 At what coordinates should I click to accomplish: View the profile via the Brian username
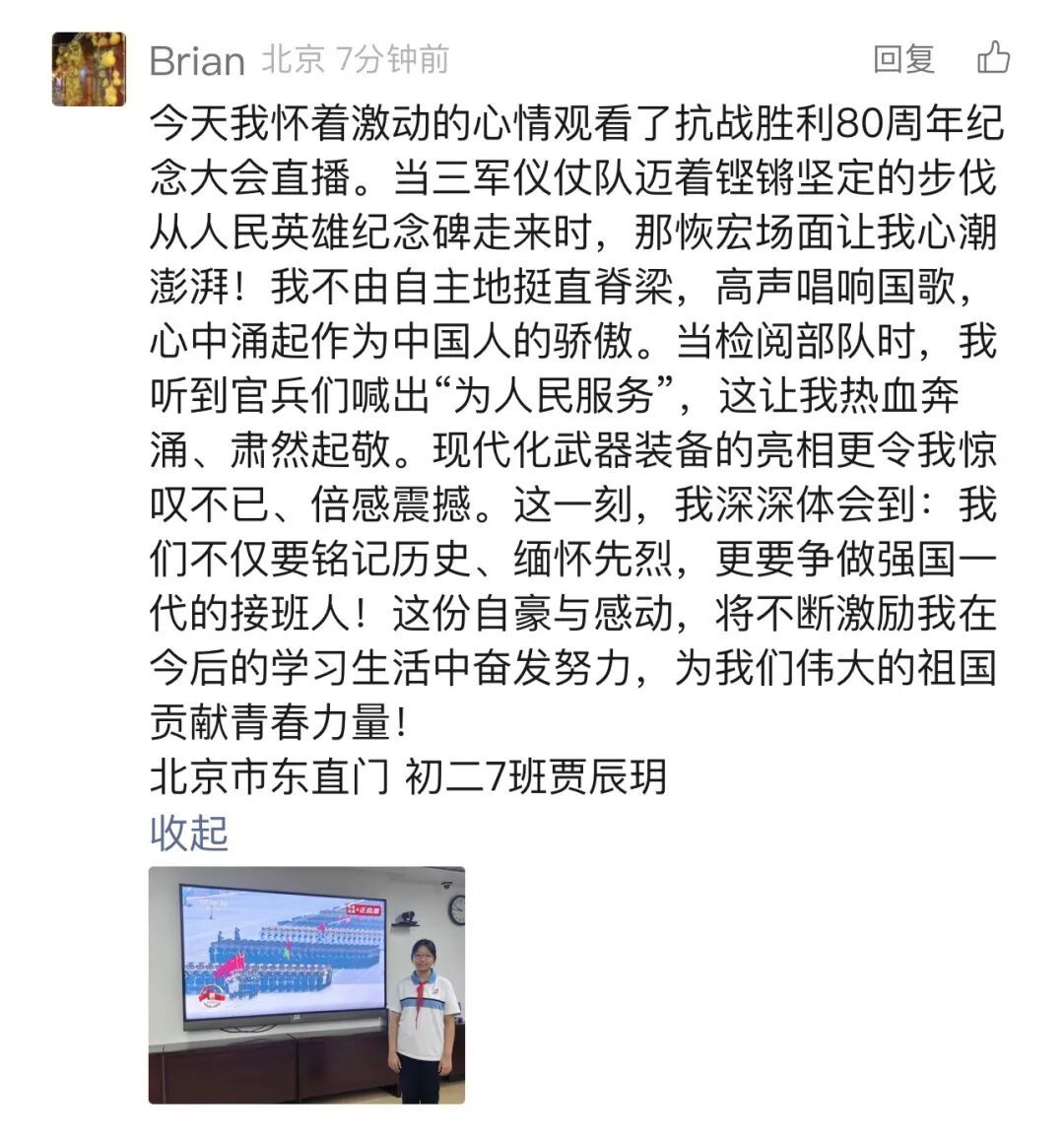tap(197, 61)
